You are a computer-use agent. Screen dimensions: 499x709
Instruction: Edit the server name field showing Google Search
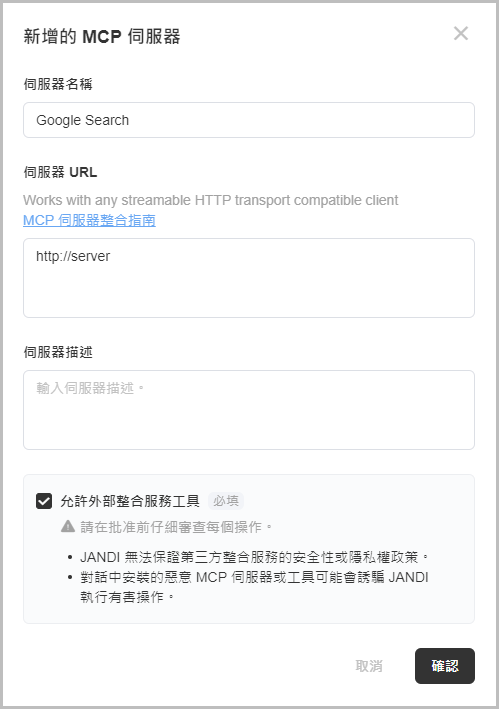point(249,120)
